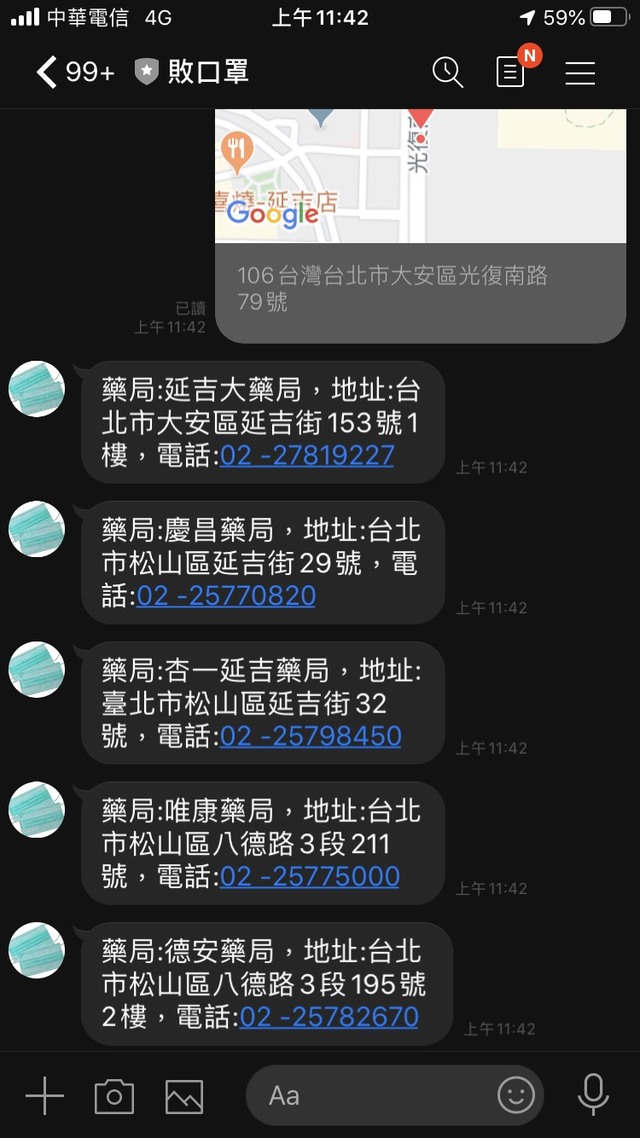640x1138 pixels.
Task: Call 慶昌藥局 at 02-25770820
Action: (227, 596)
